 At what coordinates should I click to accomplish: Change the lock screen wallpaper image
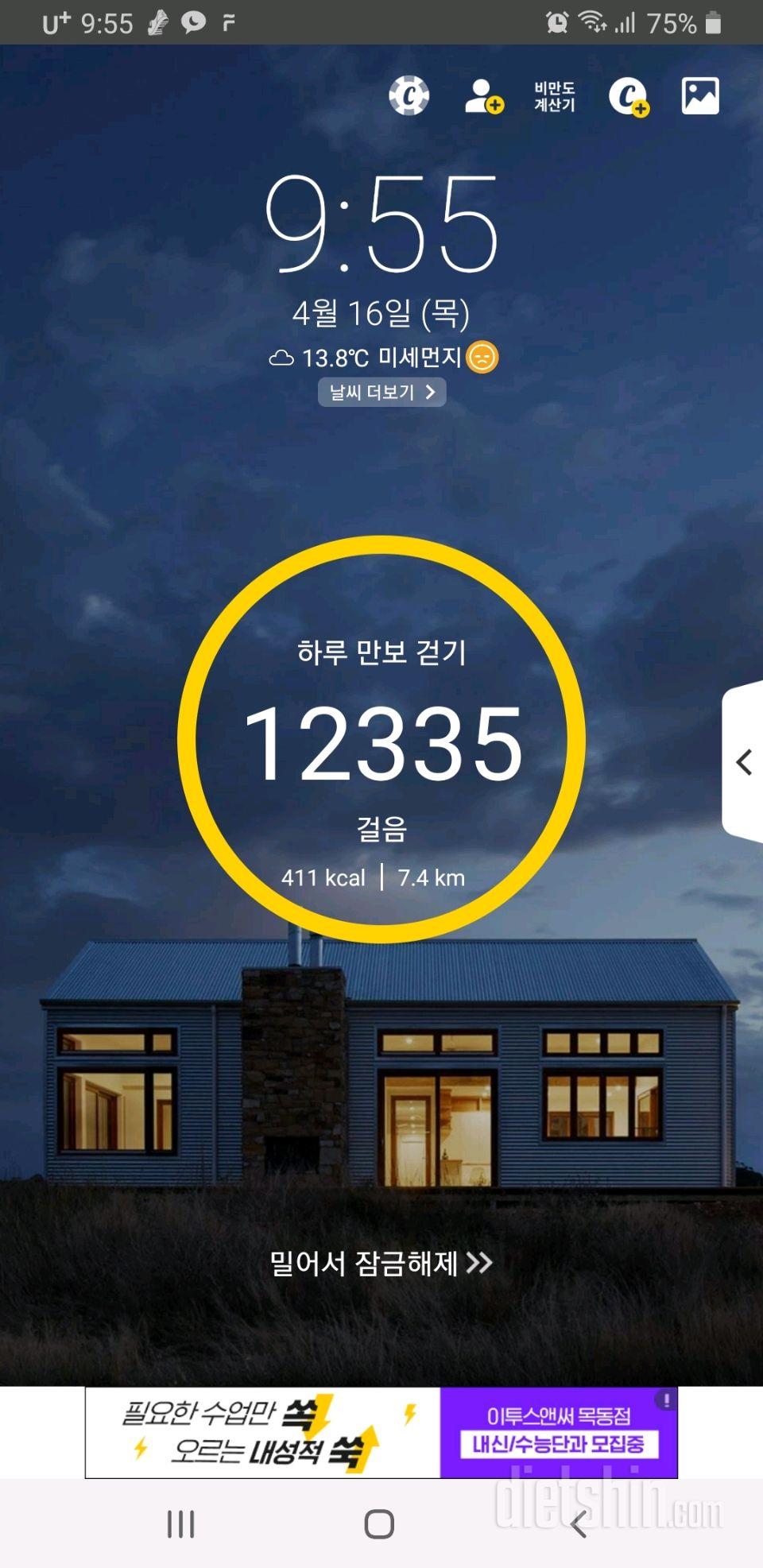click(700, 96)
